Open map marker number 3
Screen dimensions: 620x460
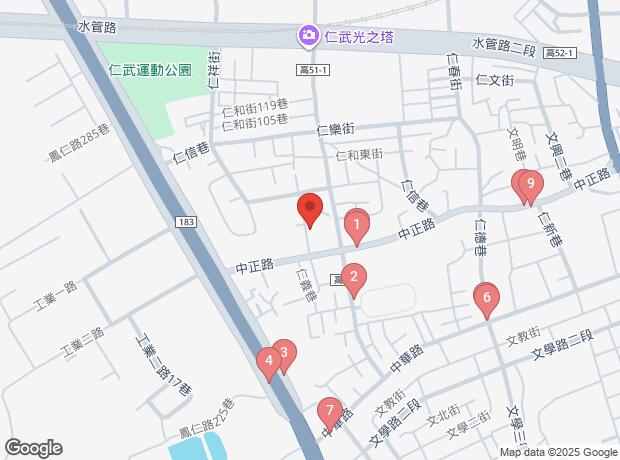click(284, 353)
